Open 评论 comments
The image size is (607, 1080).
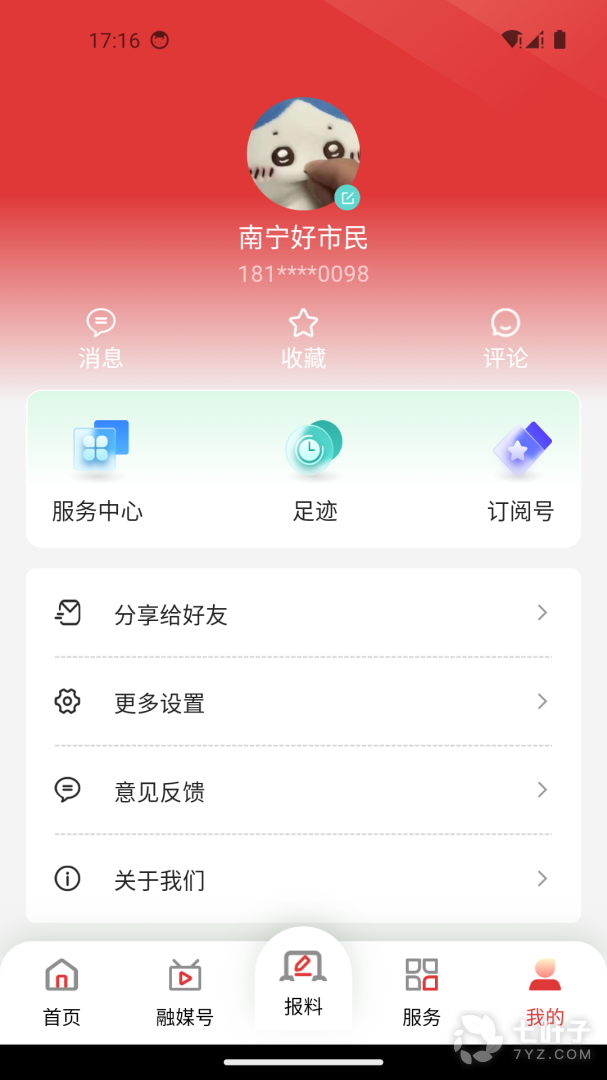point(505,339)
